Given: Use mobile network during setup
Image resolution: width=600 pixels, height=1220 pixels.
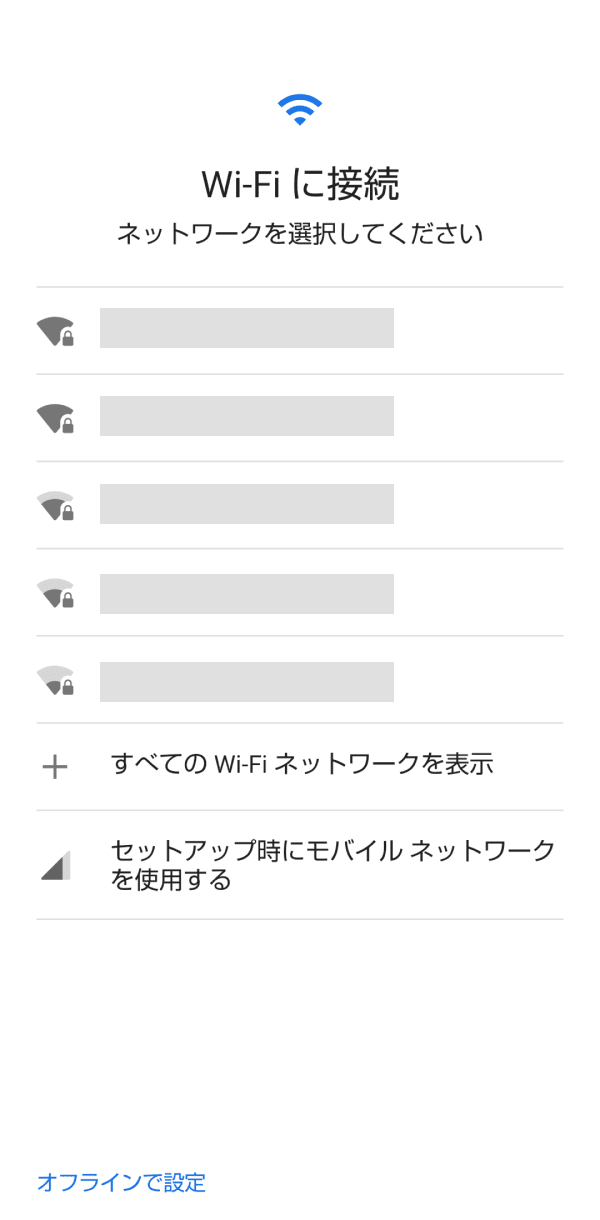Looking at the screenshot, I should 300,865.
